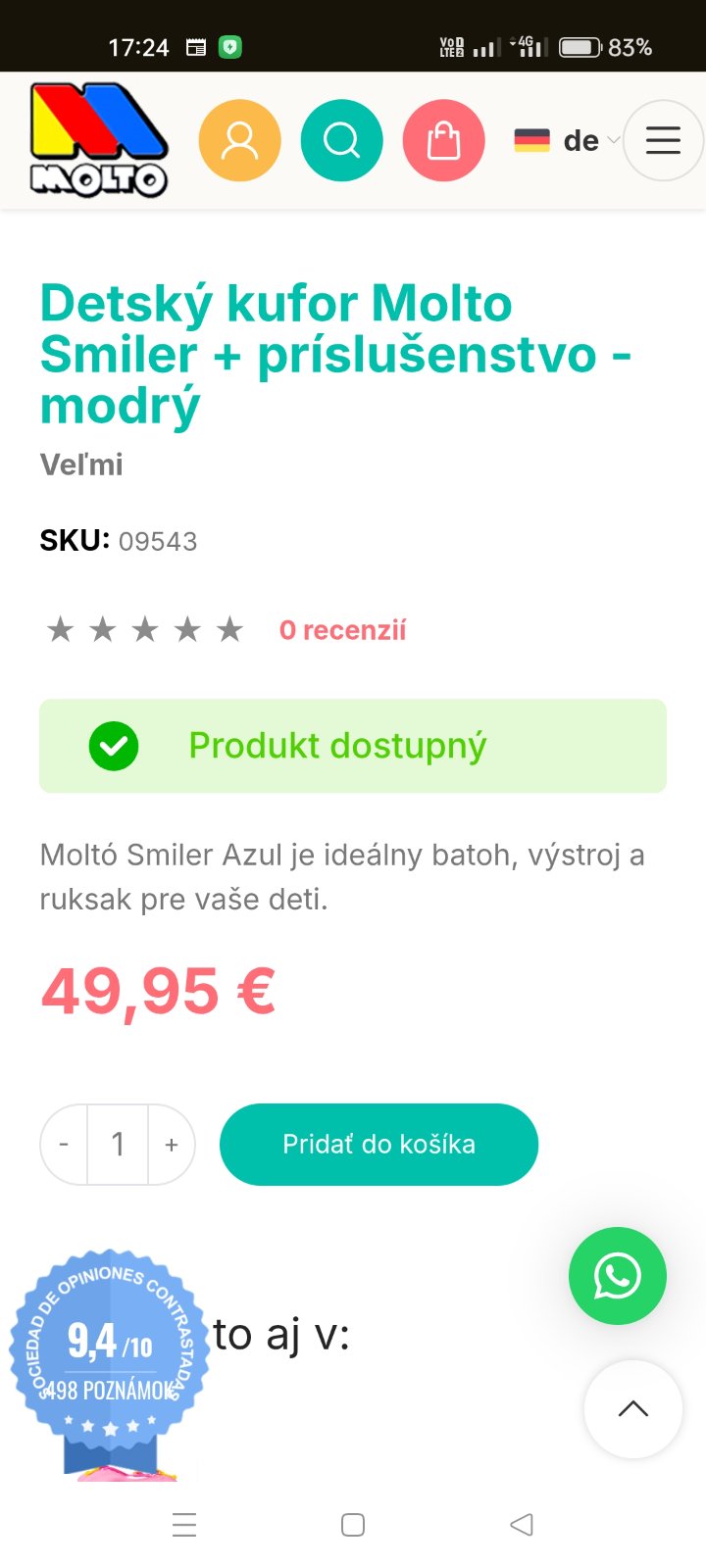Screen dimensions: 706x1568
Task: Expand the de language selector
Action: [x=567, y=141]
